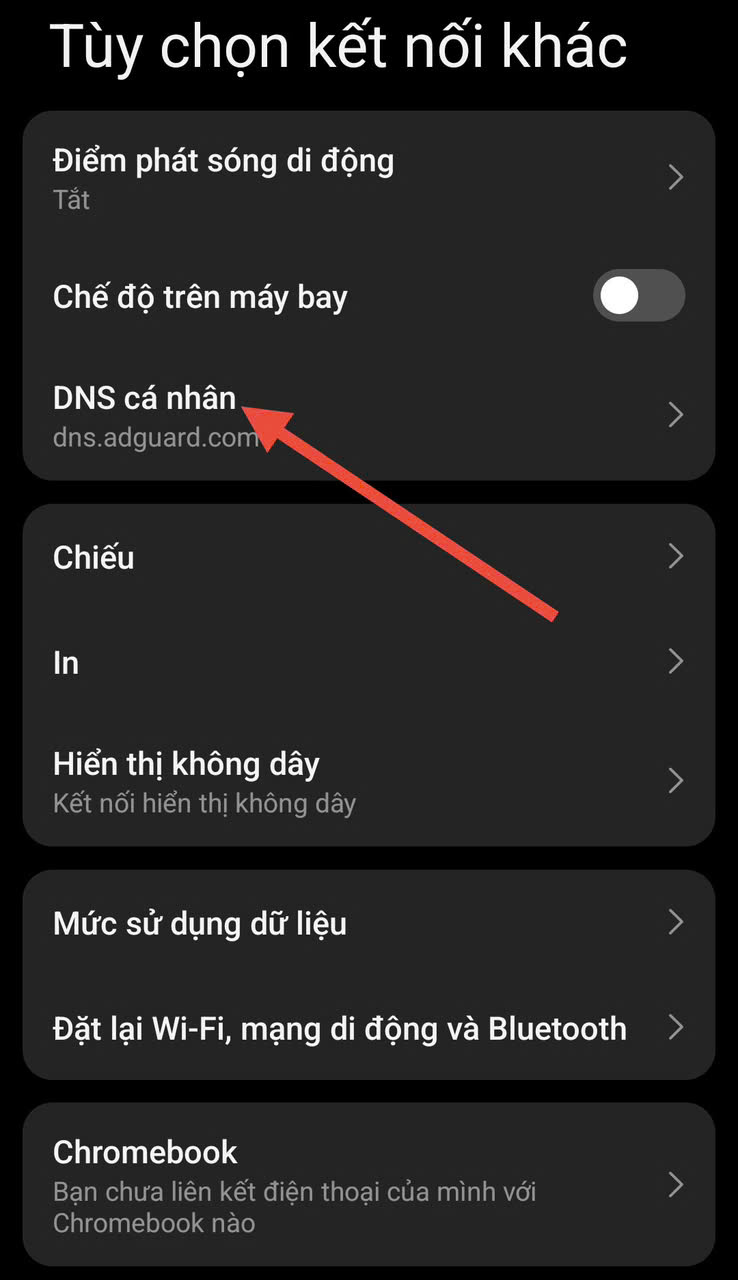Open the In printing settings

[368, 662]
